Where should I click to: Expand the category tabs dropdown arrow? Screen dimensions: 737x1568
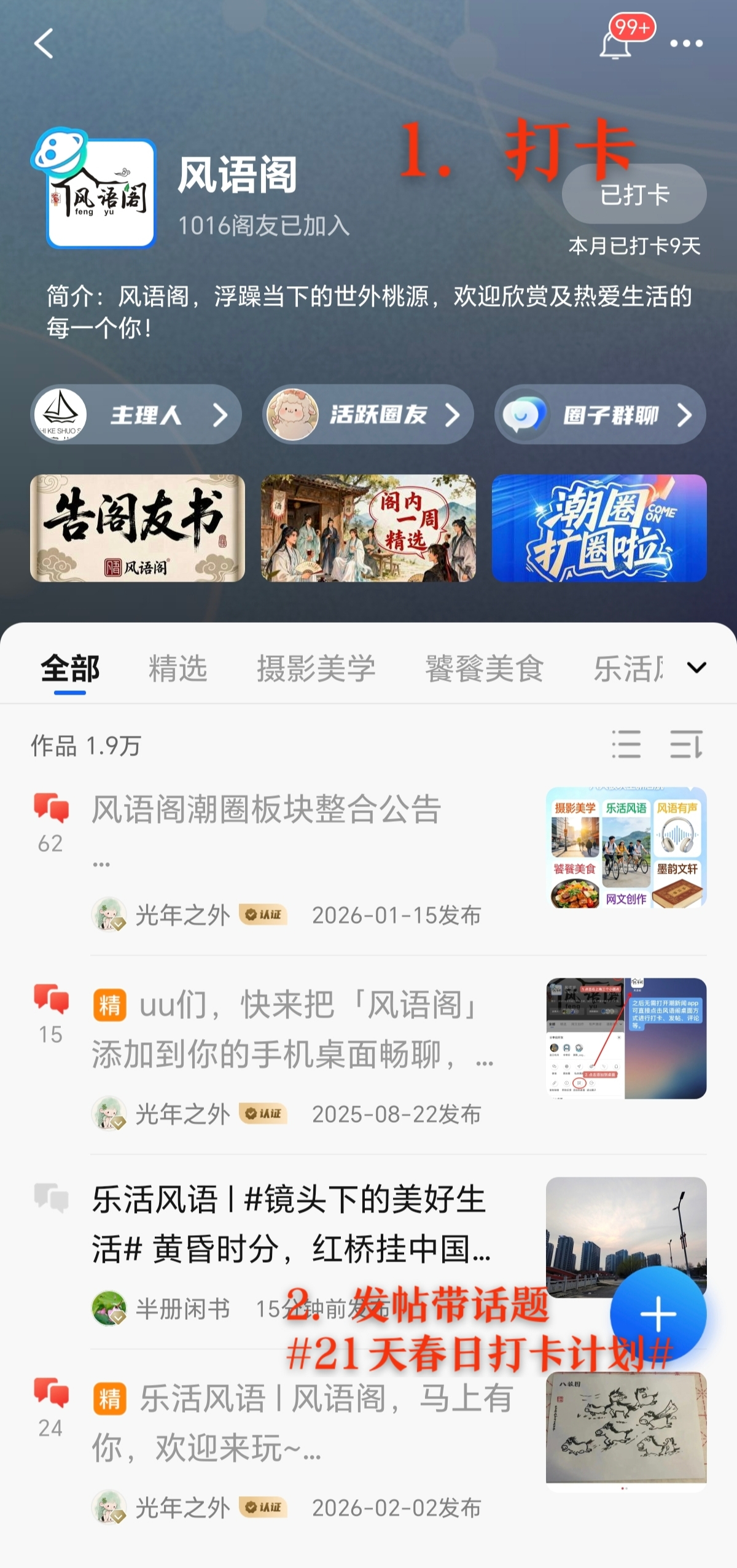coord(696,668)
